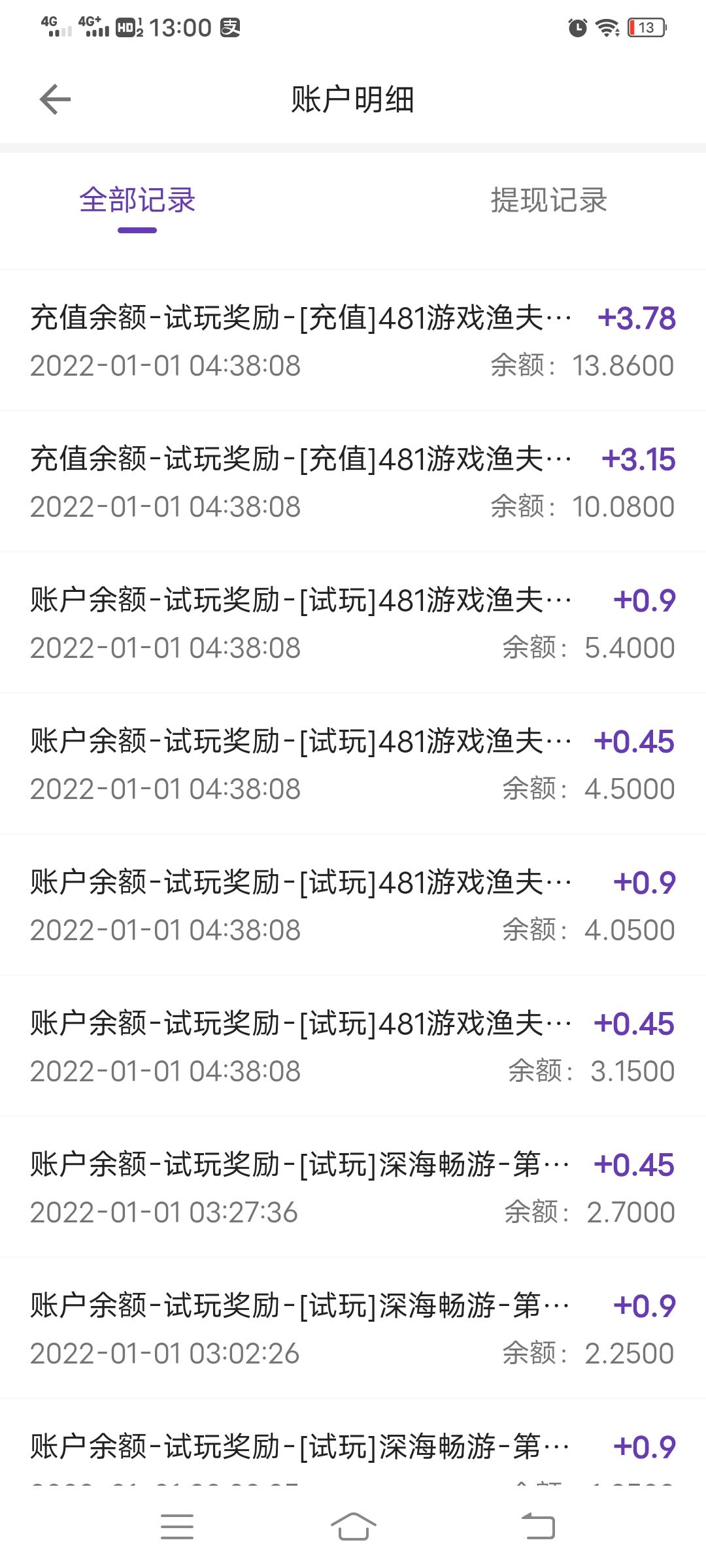Select the 全部记录 tab
The image size is (706, 1568).
click(x=137, y=200)
